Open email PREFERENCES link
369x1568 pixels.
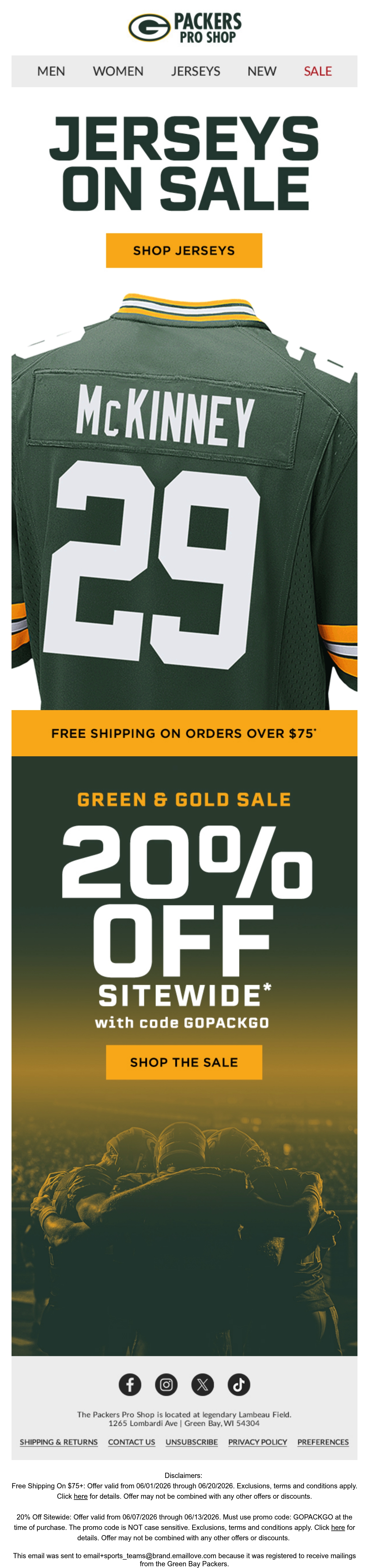pyautogui.click(x=323, y=1442)
